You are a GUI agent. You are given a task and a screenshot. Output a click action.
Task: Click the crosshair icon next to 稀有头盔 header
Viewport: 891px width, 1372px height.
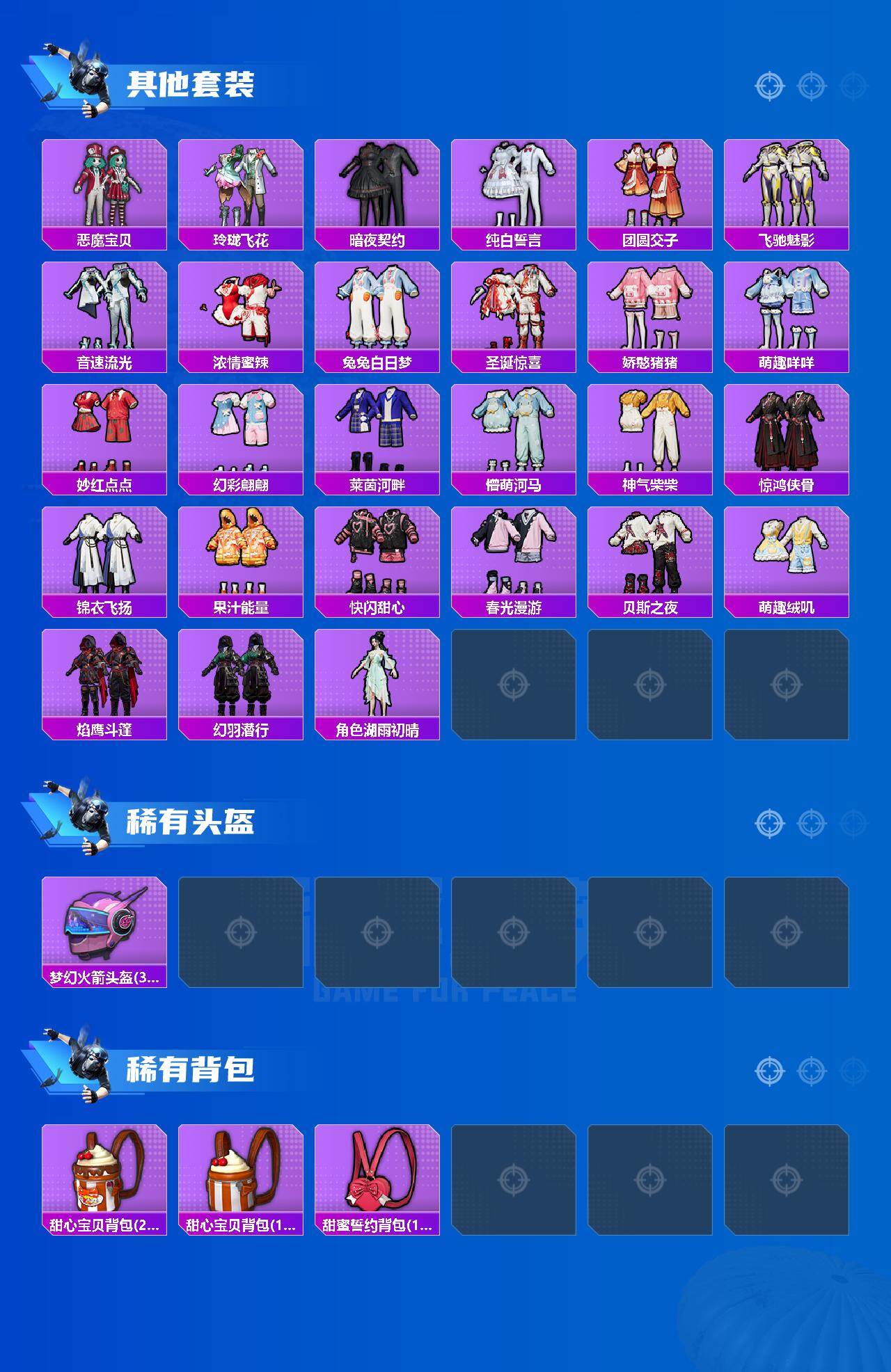[x=768, y=822]
